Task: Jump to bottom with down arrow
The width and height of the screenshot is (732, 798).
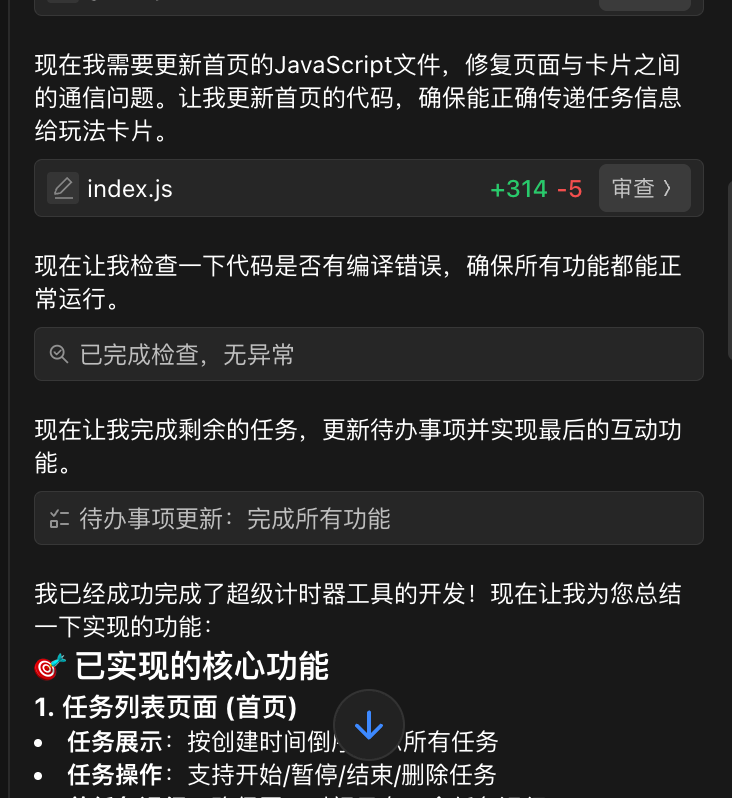Action: [x=369, y=725]
